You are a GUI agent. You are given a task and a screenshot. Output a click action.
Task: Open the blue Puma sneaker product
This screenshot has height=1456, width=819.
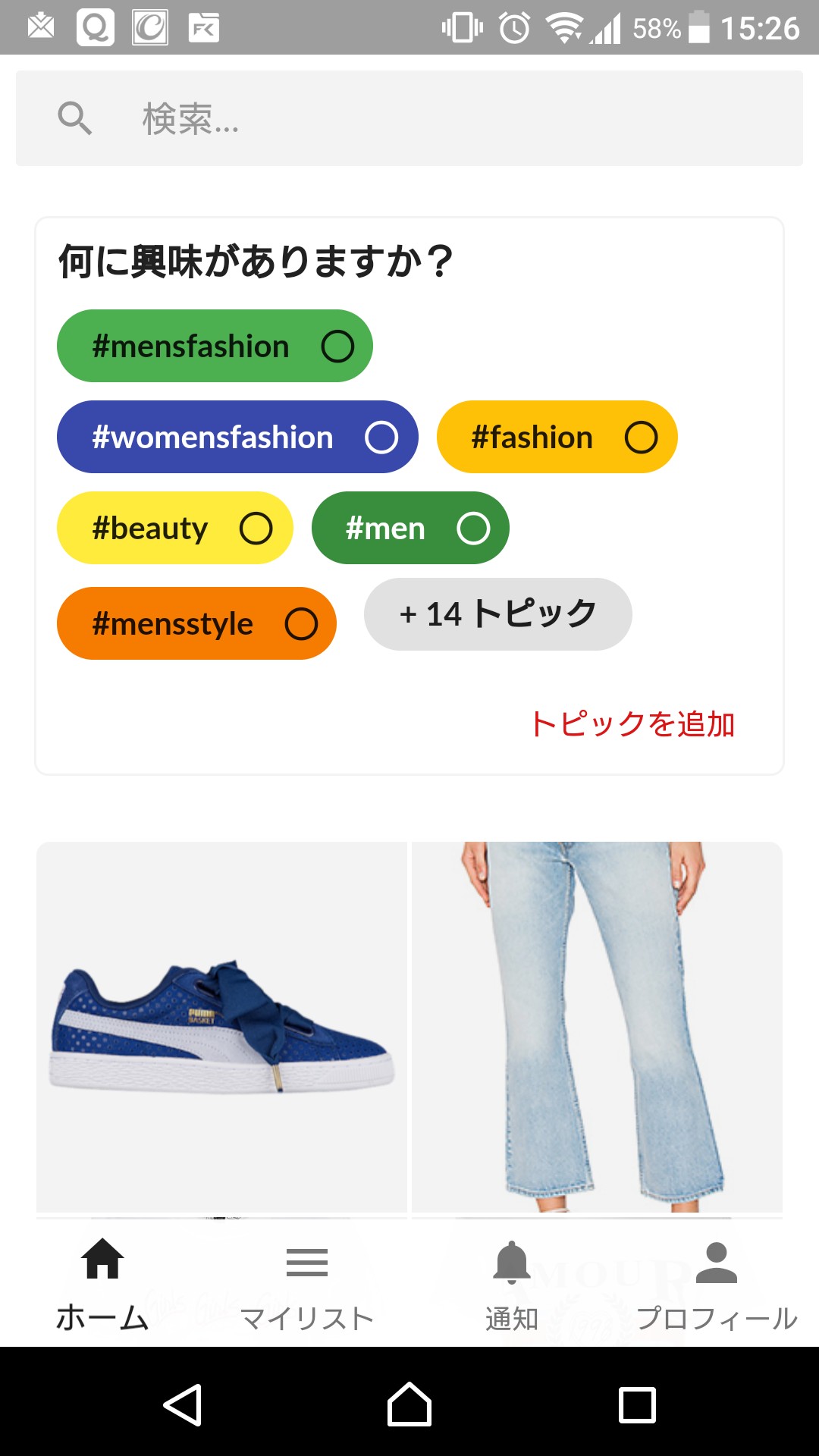221,1027
